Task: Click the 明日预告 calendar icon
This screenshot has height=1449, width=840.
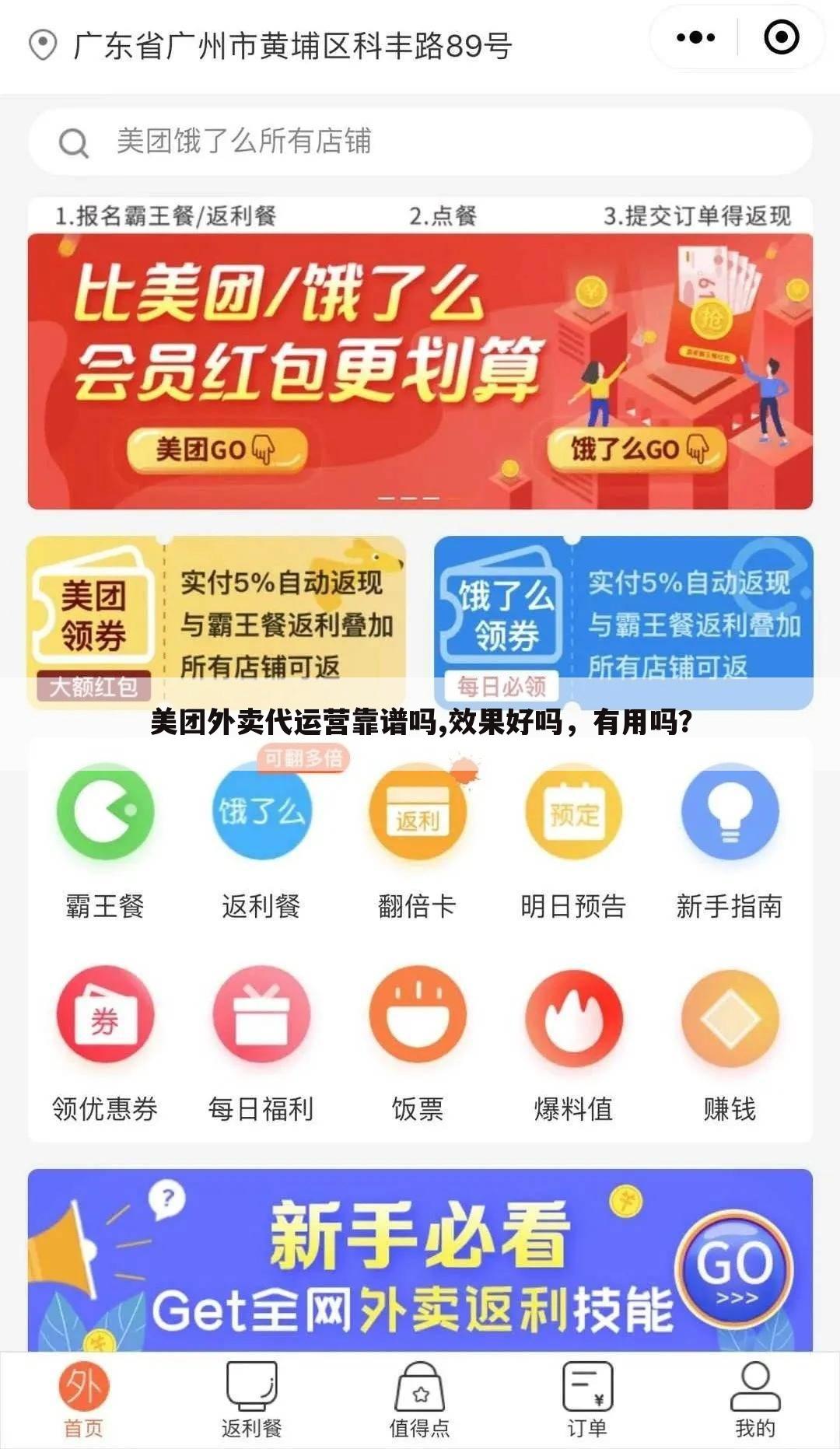Action: (572, 811)
